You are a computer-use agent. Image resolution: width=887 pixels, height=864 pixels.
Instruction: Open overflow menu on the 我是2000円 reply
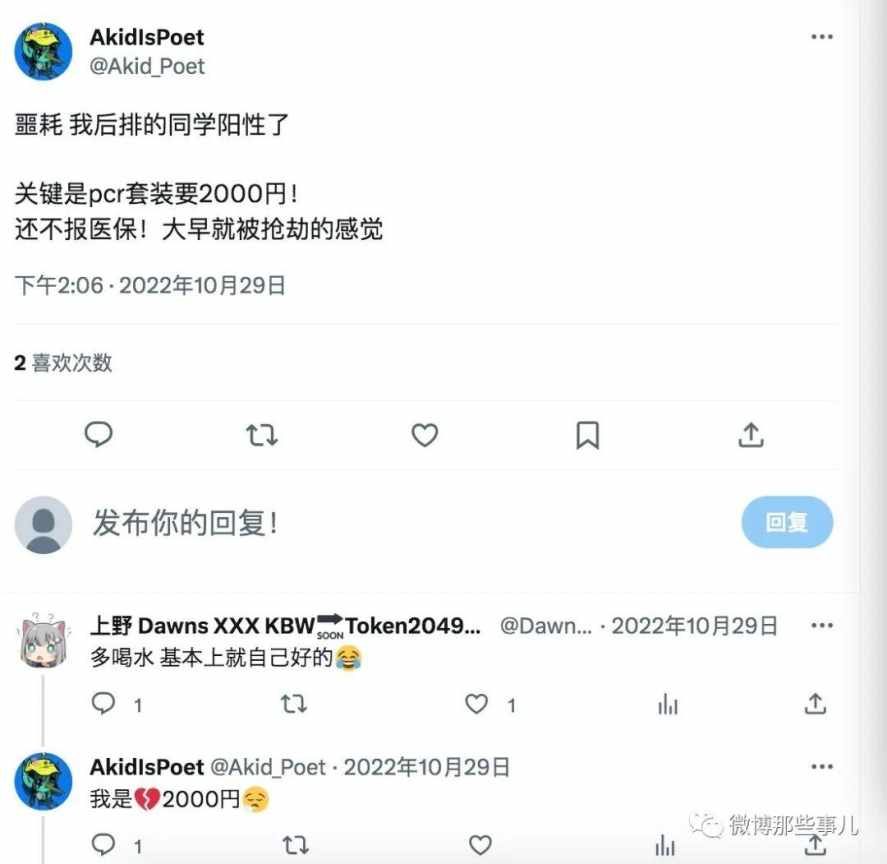[x=821, y=767]
